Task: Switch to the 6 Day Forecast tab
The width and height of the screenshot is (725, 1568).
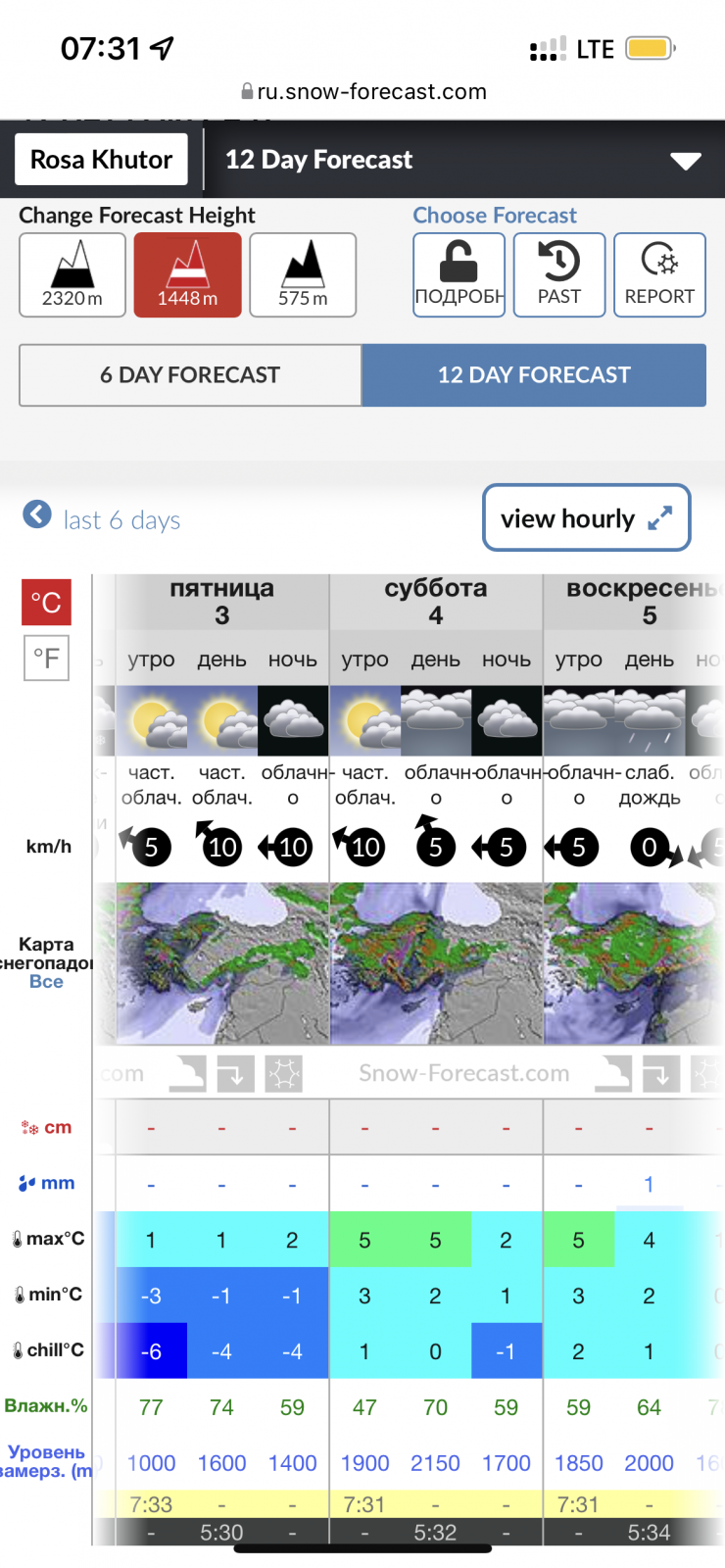Action: coord(190,375)
